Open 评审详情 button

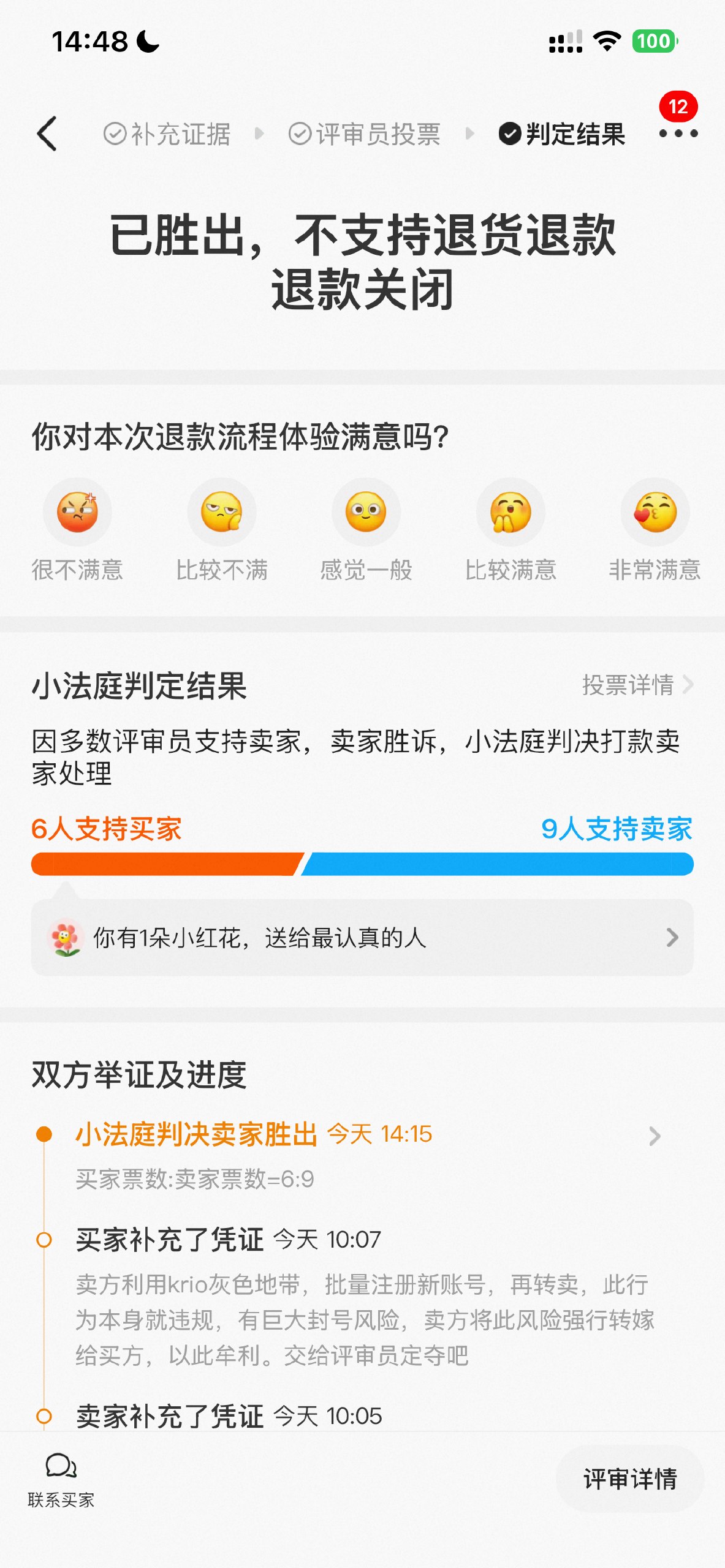(630, 1479)
